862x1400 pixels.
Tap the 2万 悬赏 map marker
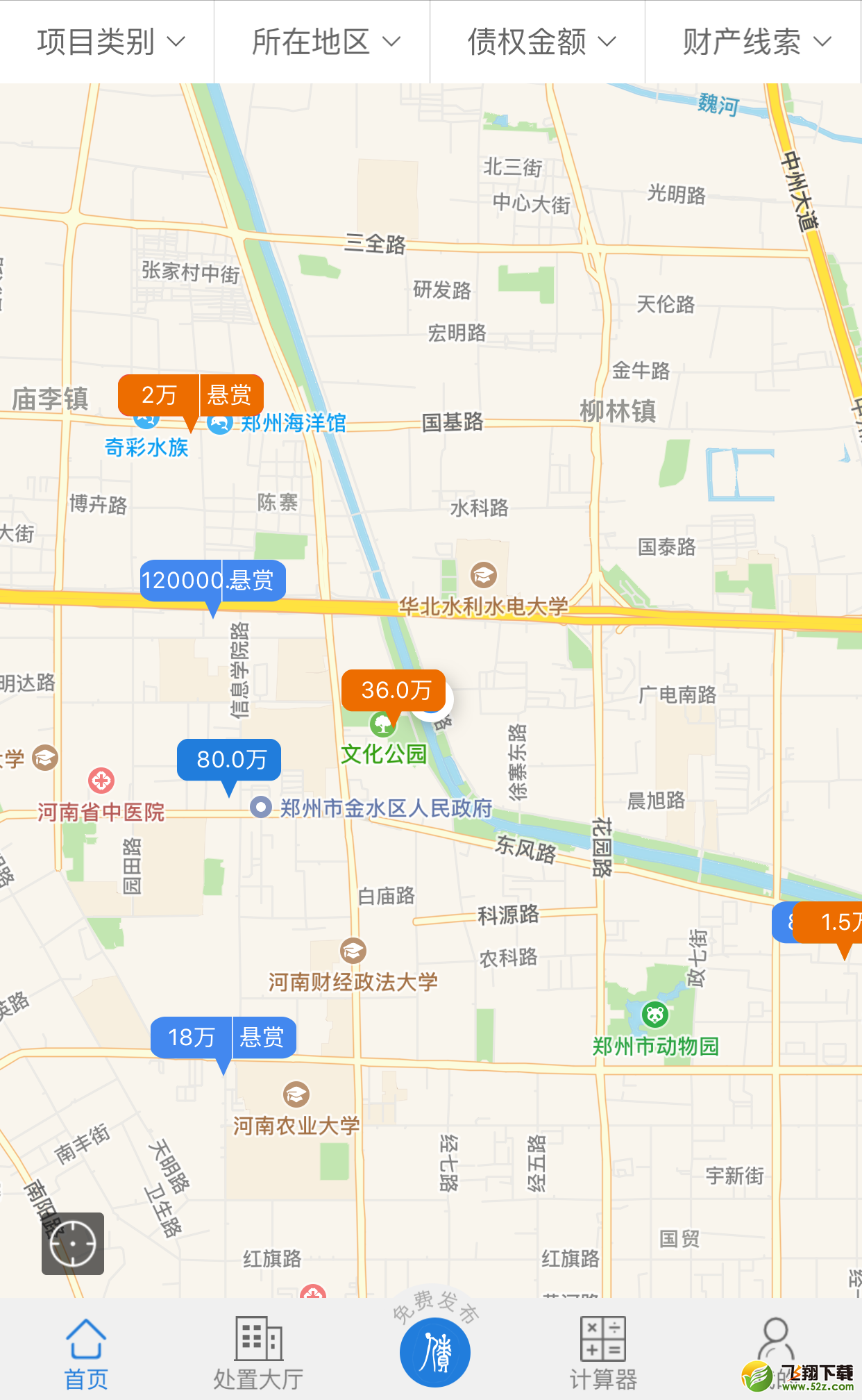[x=191, y=396]
